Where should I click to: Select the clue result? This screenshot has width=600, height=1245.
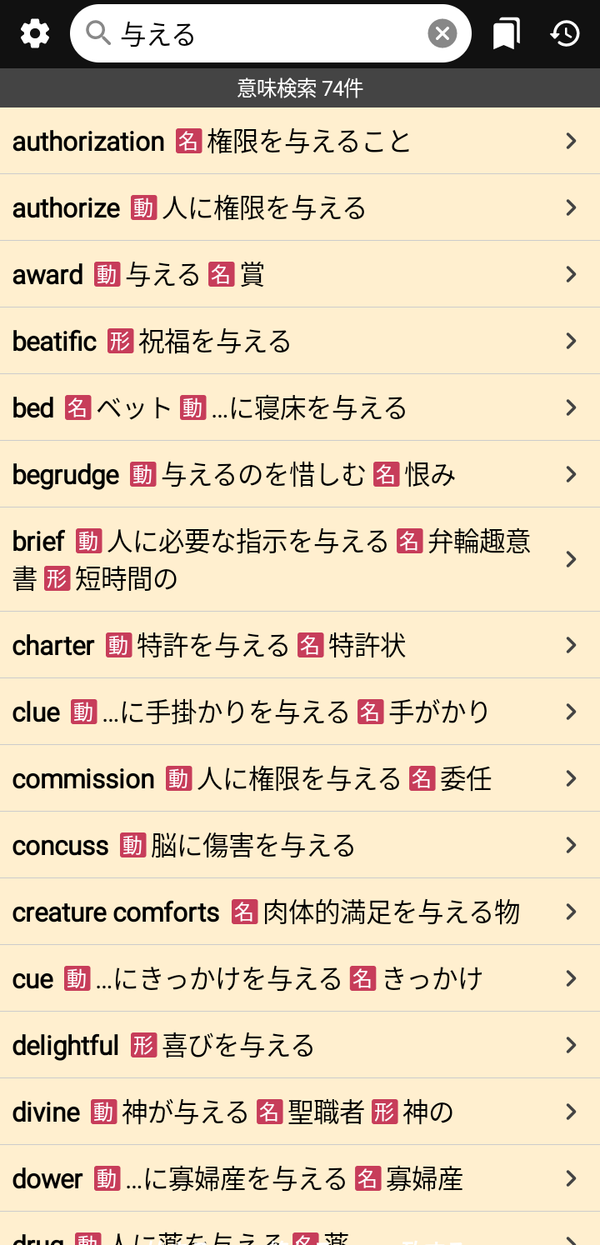click(300, 712)
